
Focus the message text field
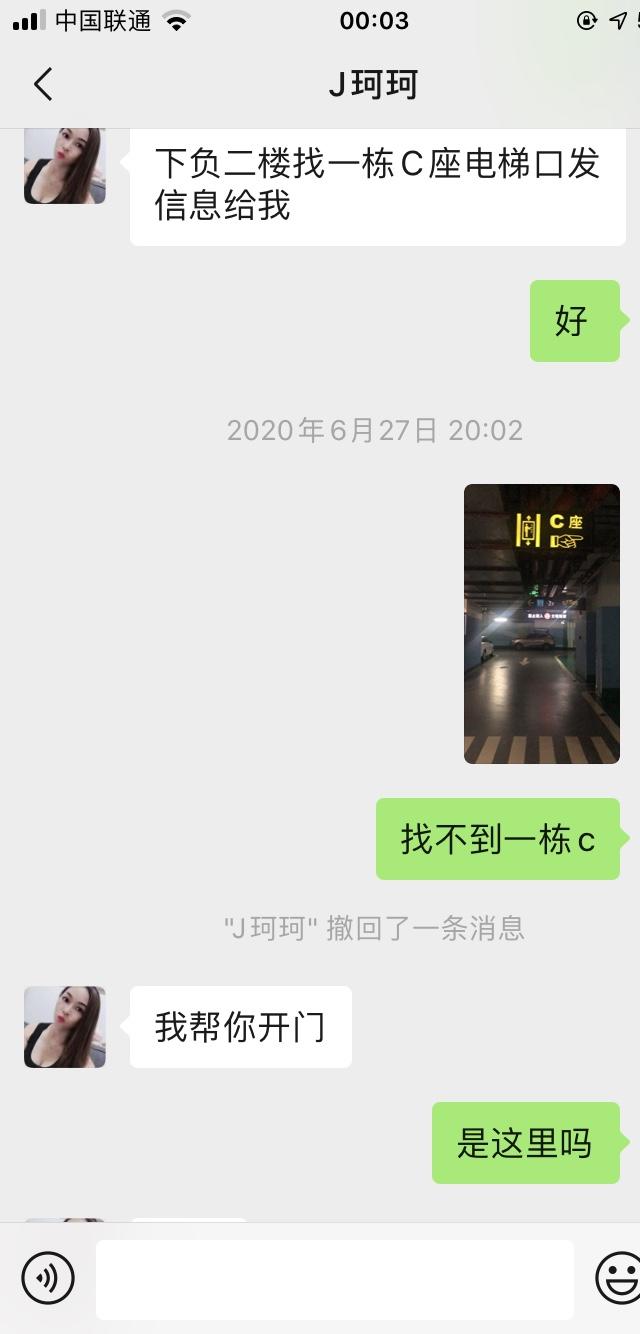coord(335,1279)
